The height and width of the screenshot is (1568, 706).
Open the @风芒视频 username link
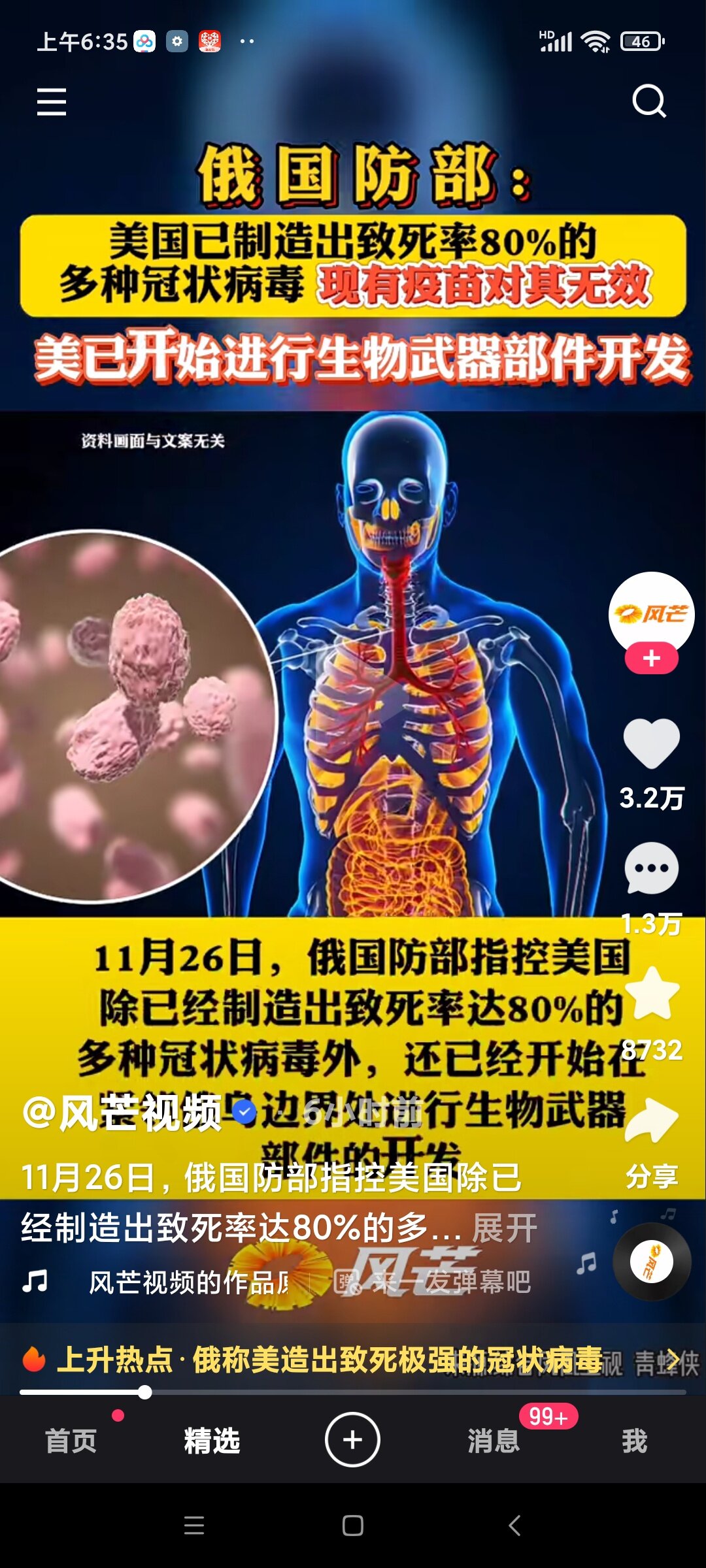coord(123,1113)
